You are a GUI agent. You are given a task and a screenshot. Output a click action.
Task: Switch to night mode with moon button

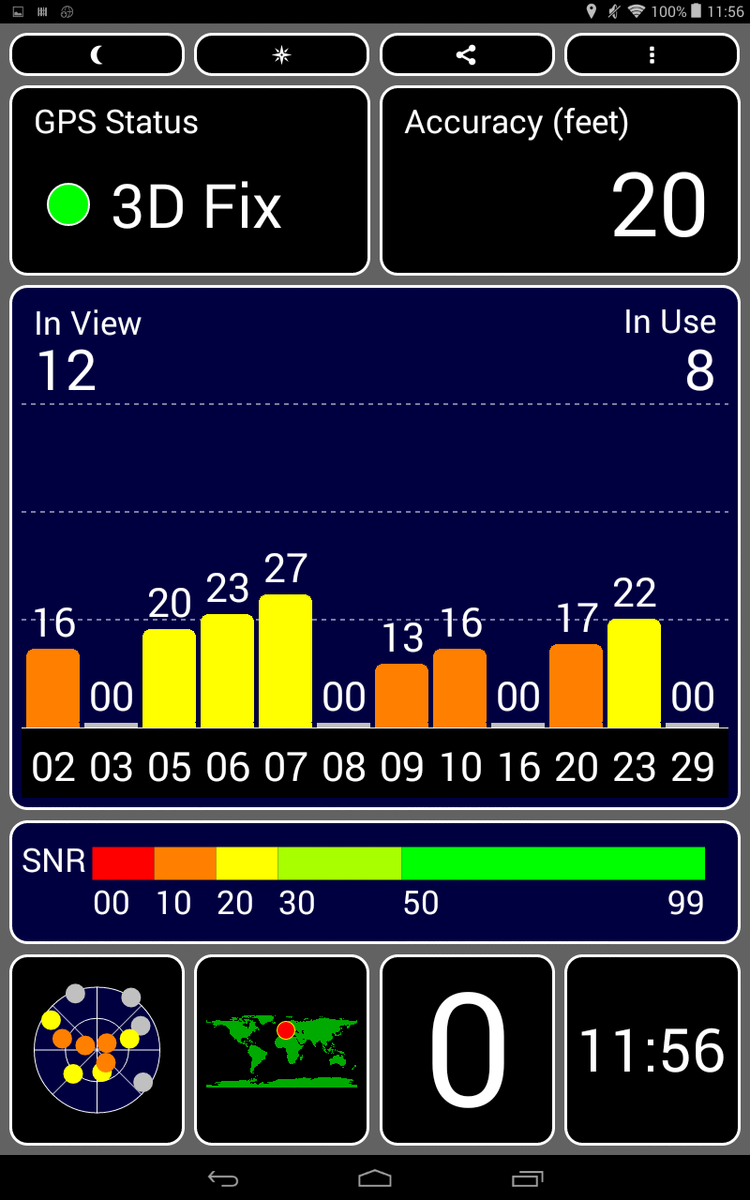tap(97, 55)
